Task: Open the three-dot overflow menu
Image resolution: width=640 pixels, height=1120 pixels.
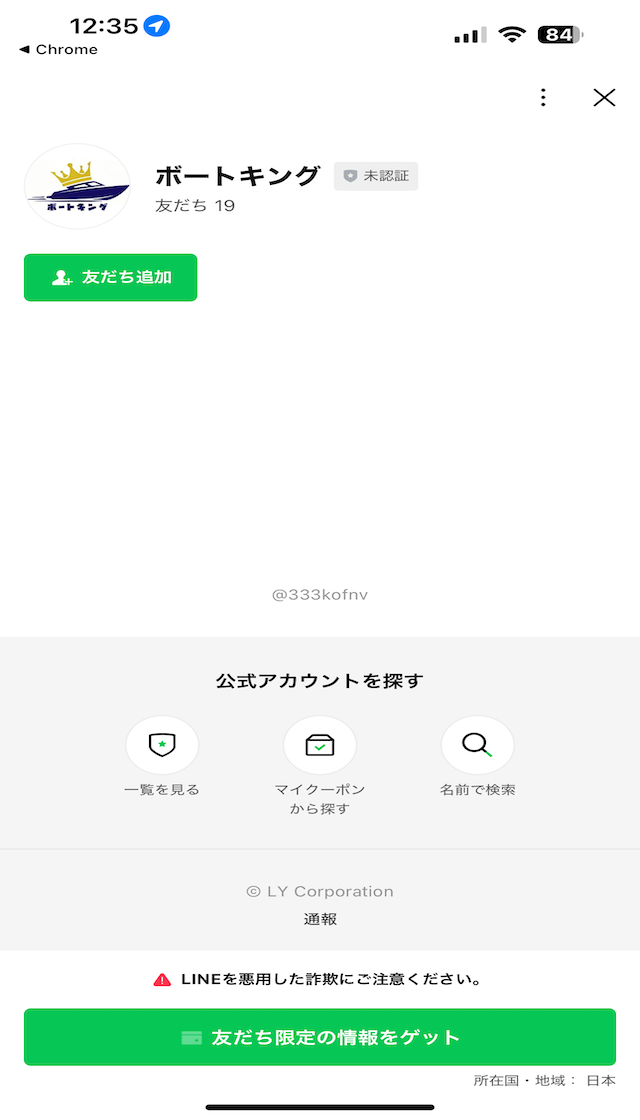Action: pyautogui.click(x=543, y=97)
